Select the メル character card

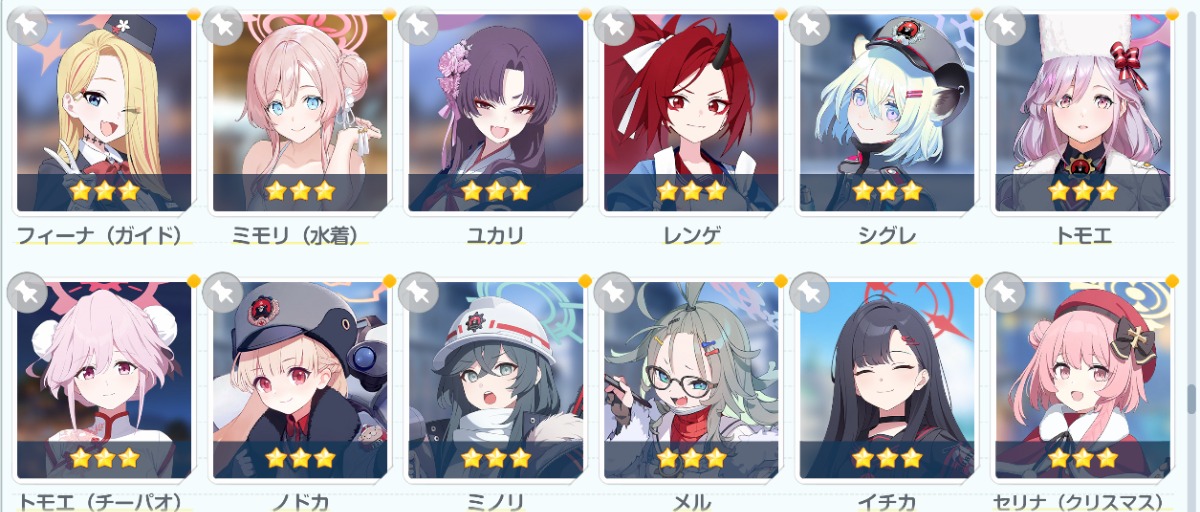pyautogui.click(x=691, y=380)
